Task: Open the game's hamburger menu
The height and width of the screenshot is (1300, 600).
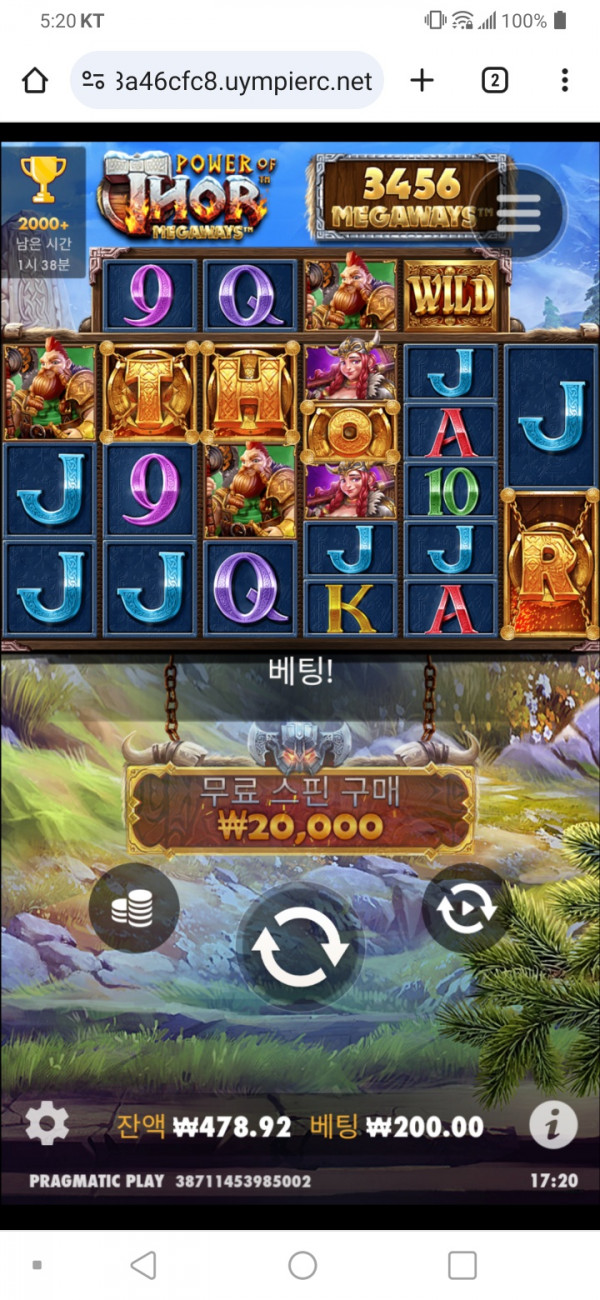Action: click(x=518, y=211)
